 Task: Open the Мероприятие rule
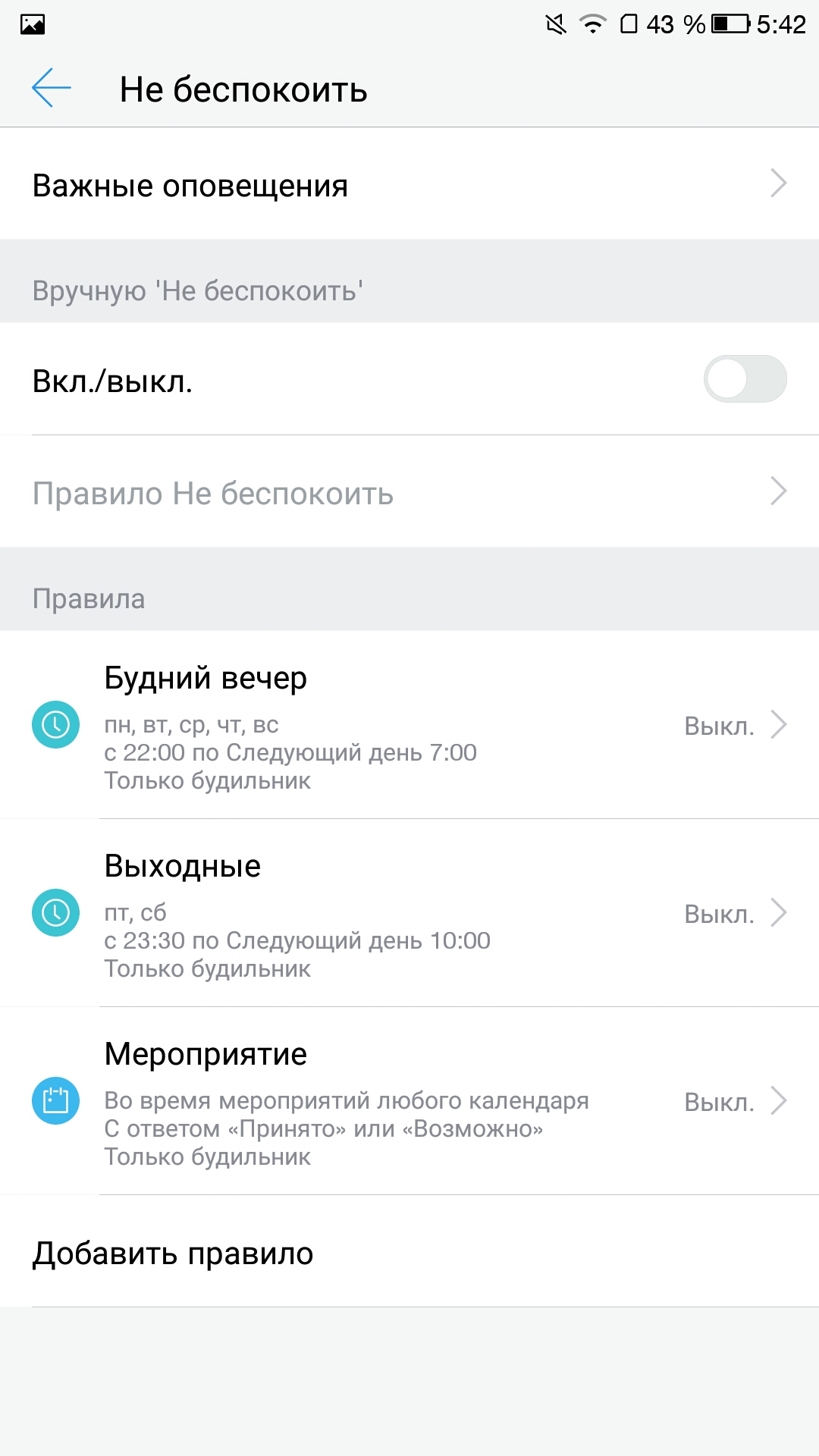point(409,1101)
